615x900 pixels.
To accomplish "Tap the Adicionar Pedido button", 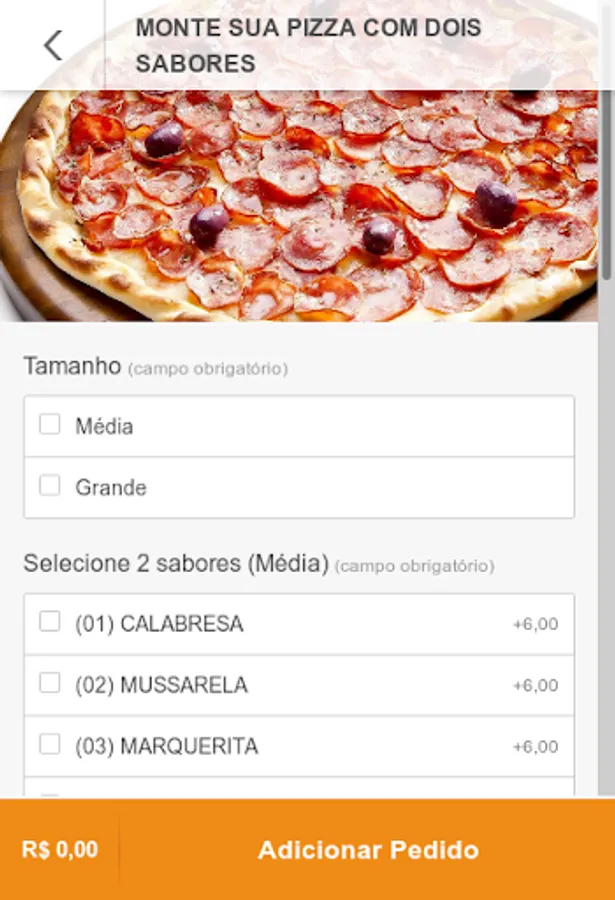I will click(368, 850).
